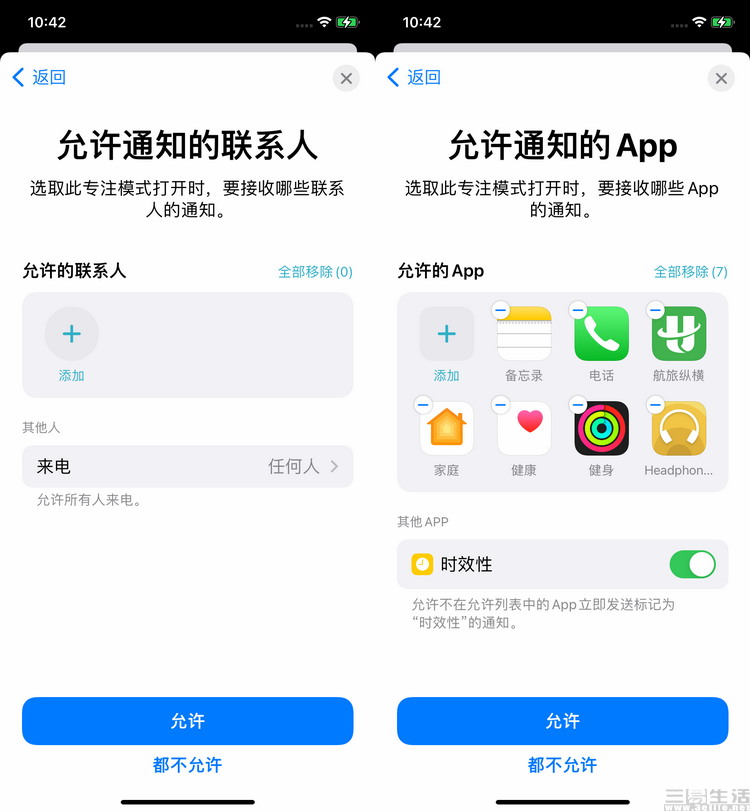Tap 全部移除 (7) for allowed apps
Viewport: 750px width, 812px height.
tap(690, 272)
